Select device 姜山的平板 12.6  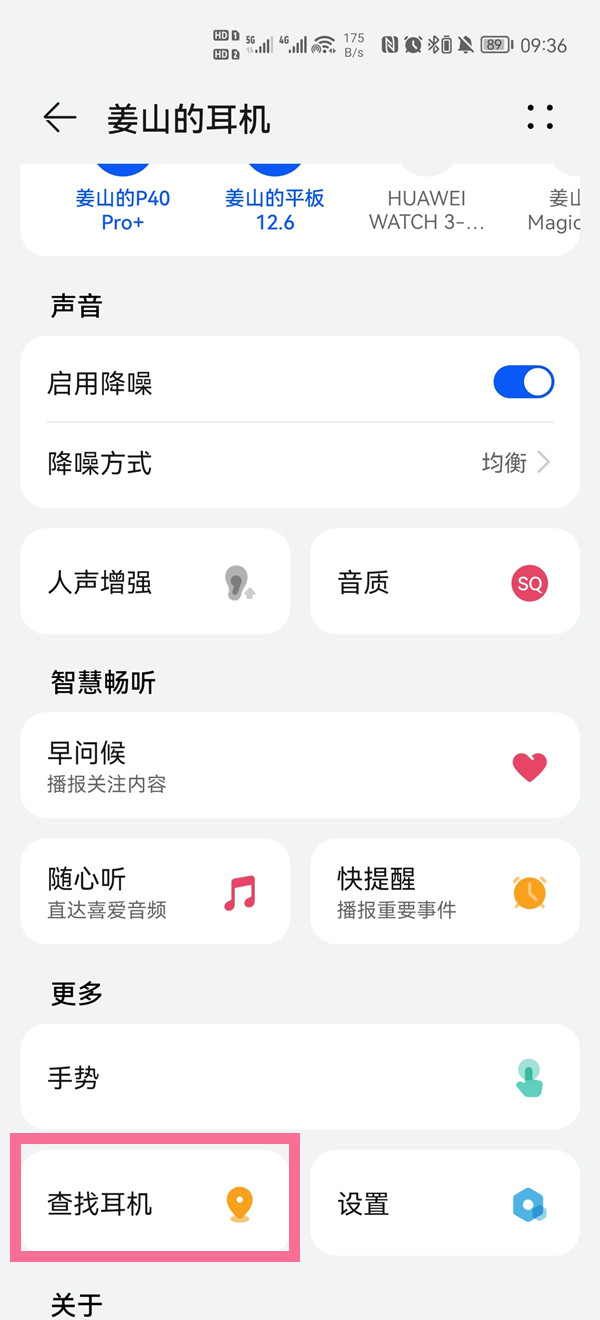pos(274,208)
